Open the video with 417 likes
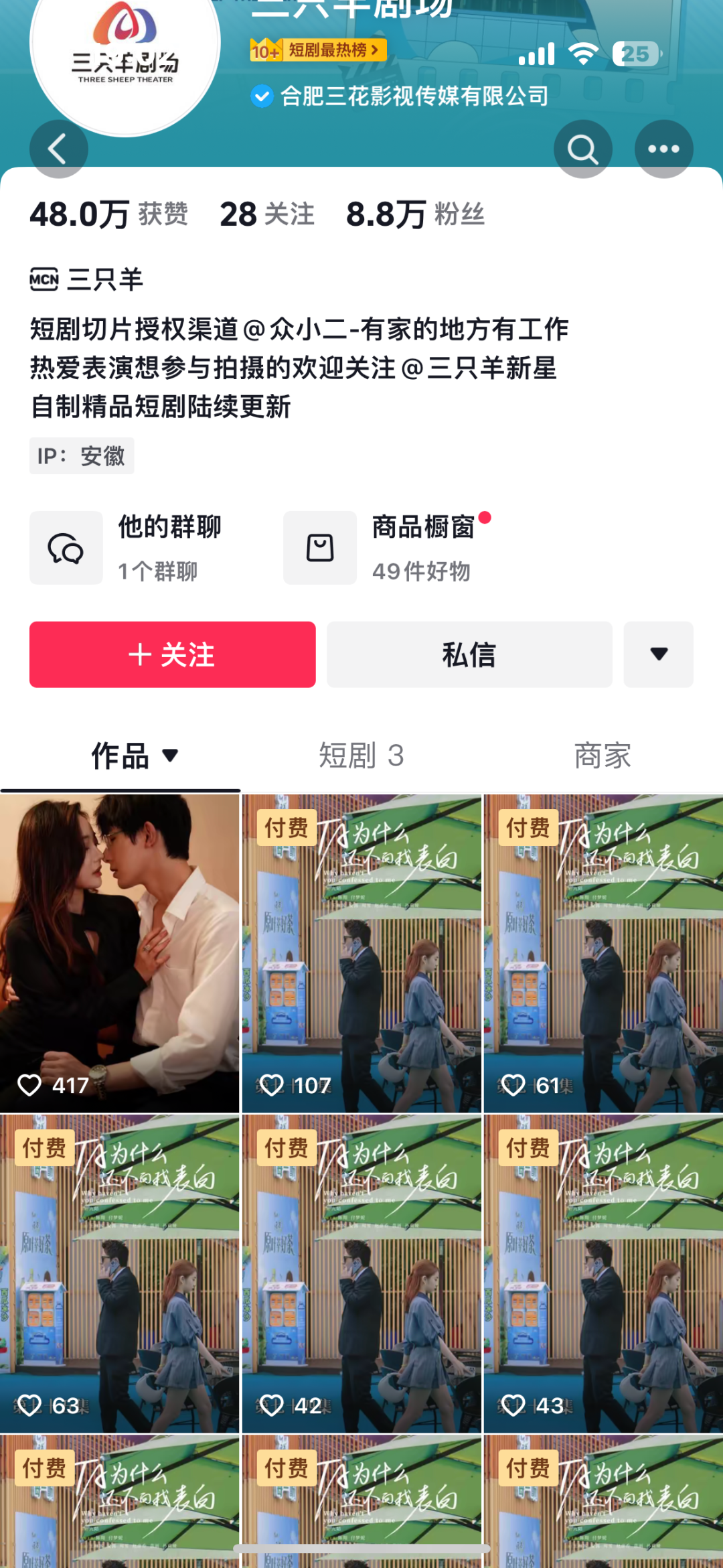This screenshot has width=723, height=1568. click(119, 951)
